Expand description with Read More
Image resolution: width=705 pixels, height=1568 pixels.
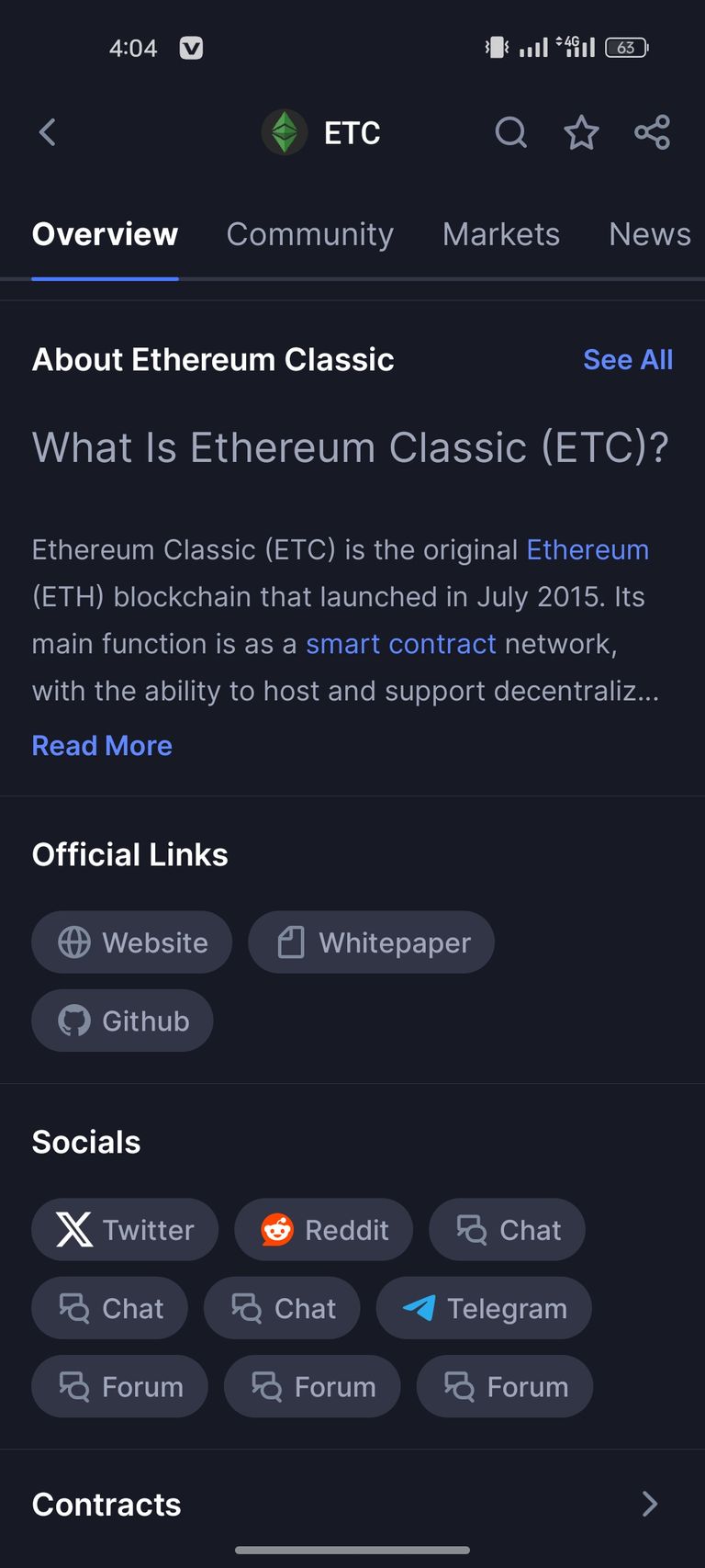tap(102, 745)
